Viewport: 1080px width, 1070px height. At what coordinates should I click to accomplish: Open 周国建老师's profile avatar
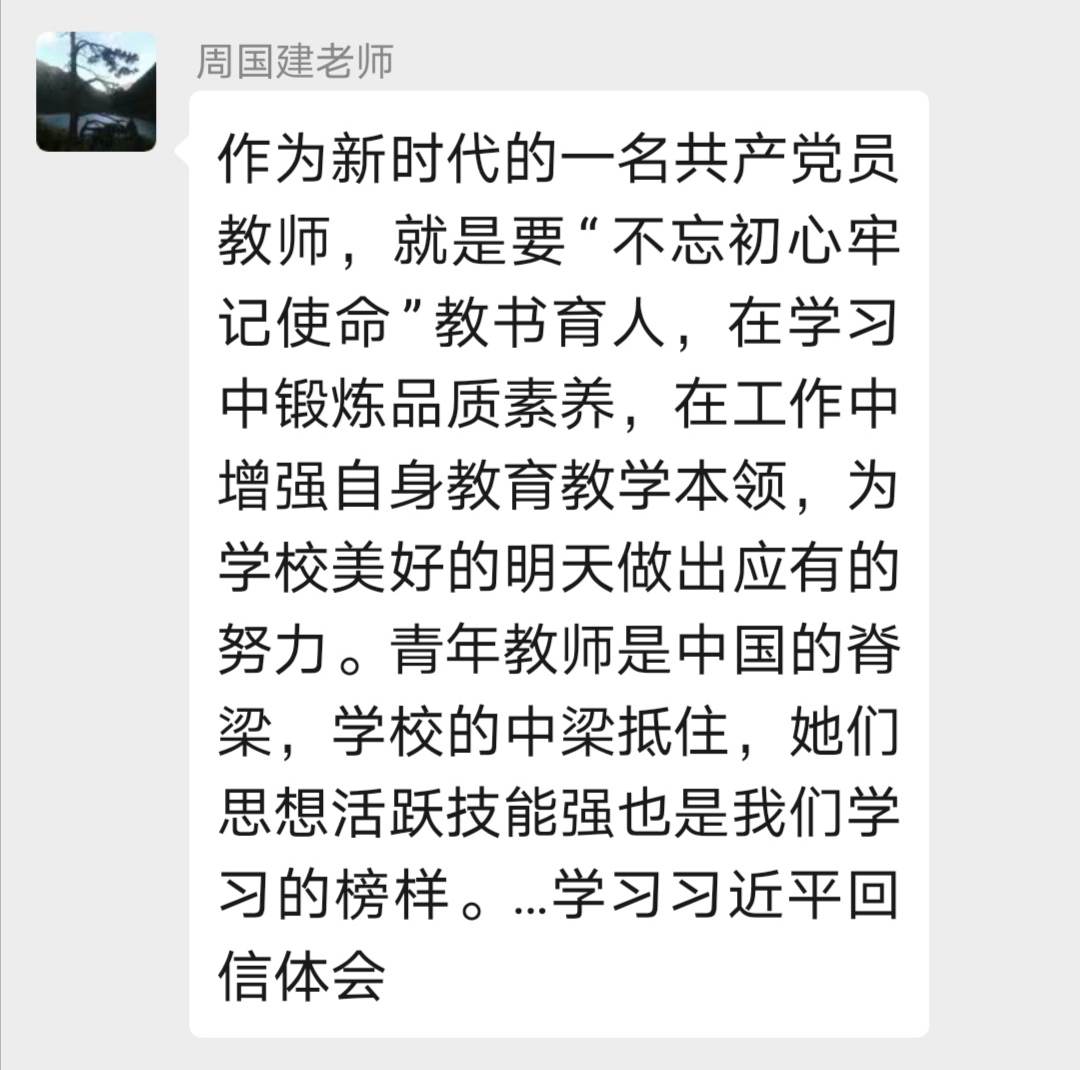[x=96, y=92]
